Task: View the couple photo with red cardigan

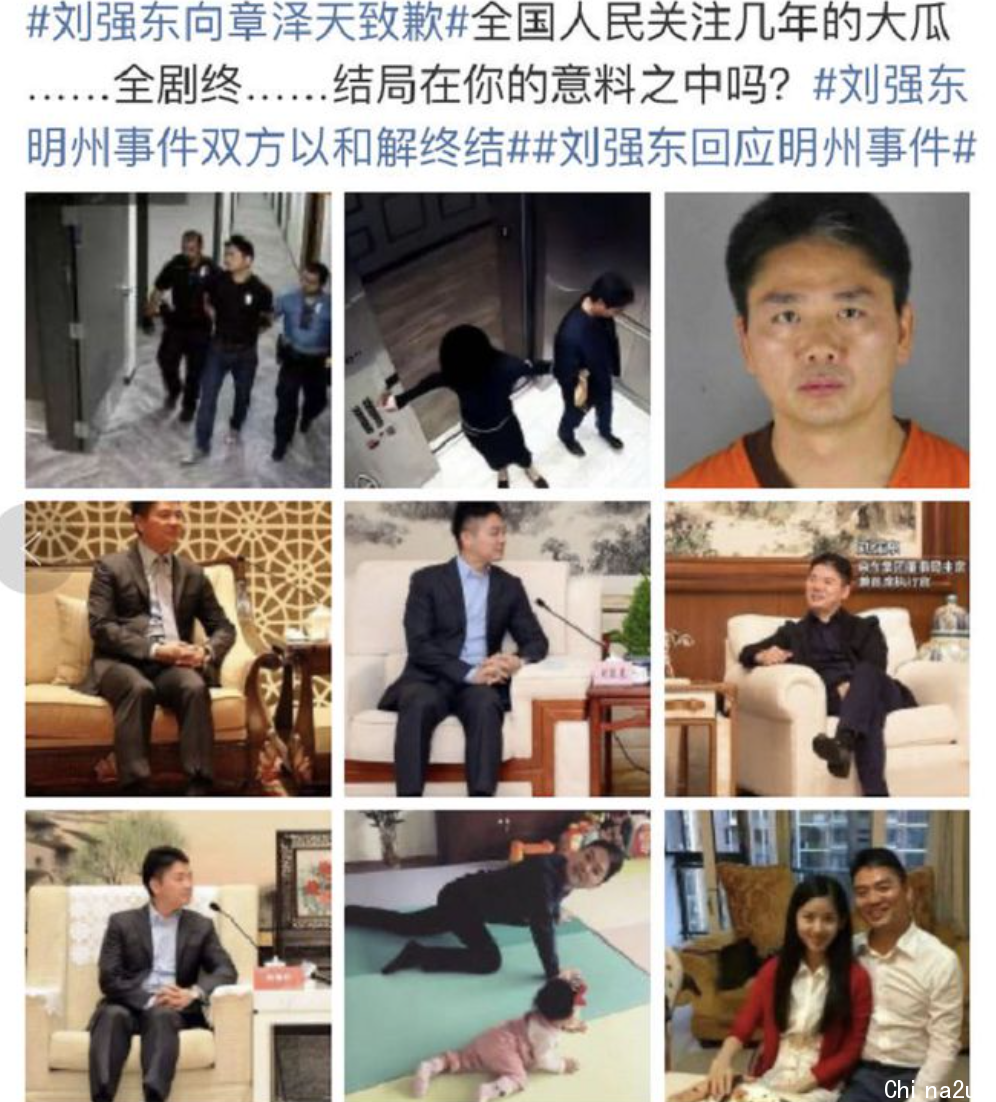Action: pyautogui.click(x=816, y=955)
